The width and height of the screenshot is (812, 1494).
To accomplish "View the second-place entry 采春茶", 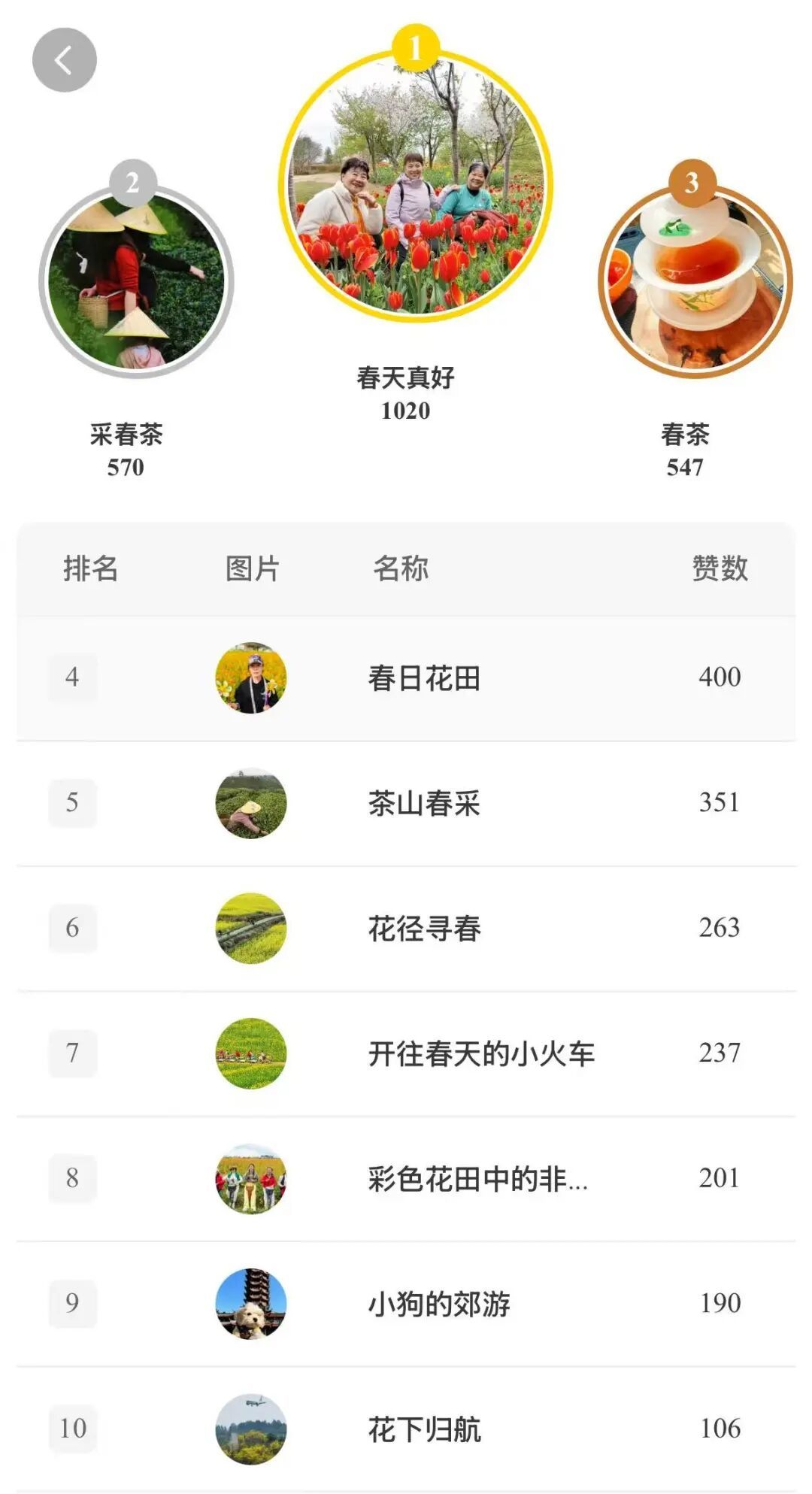I will point(136,280).
